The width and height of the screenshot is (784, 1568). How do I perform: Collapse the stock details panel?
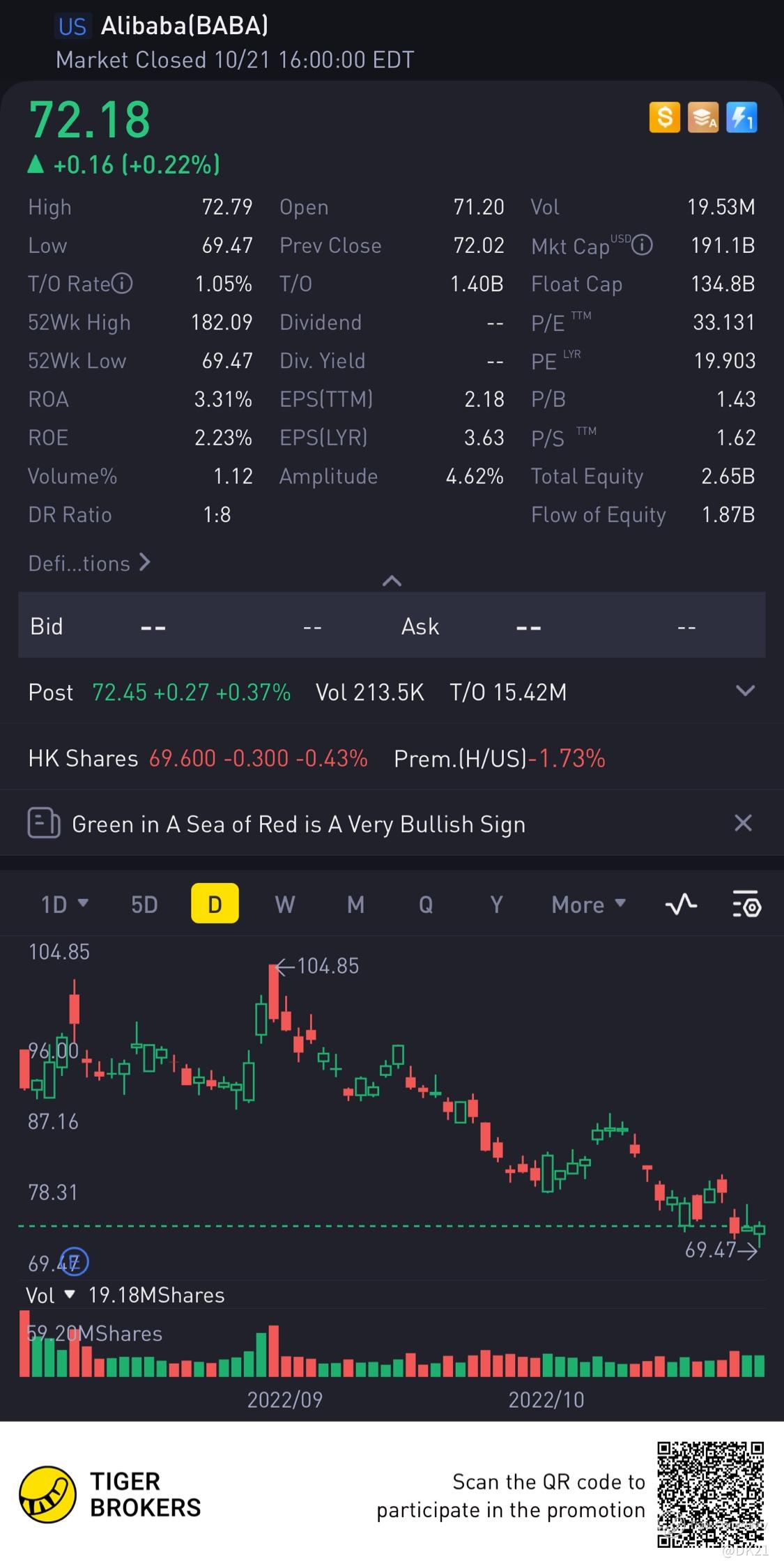coord(392,581)
